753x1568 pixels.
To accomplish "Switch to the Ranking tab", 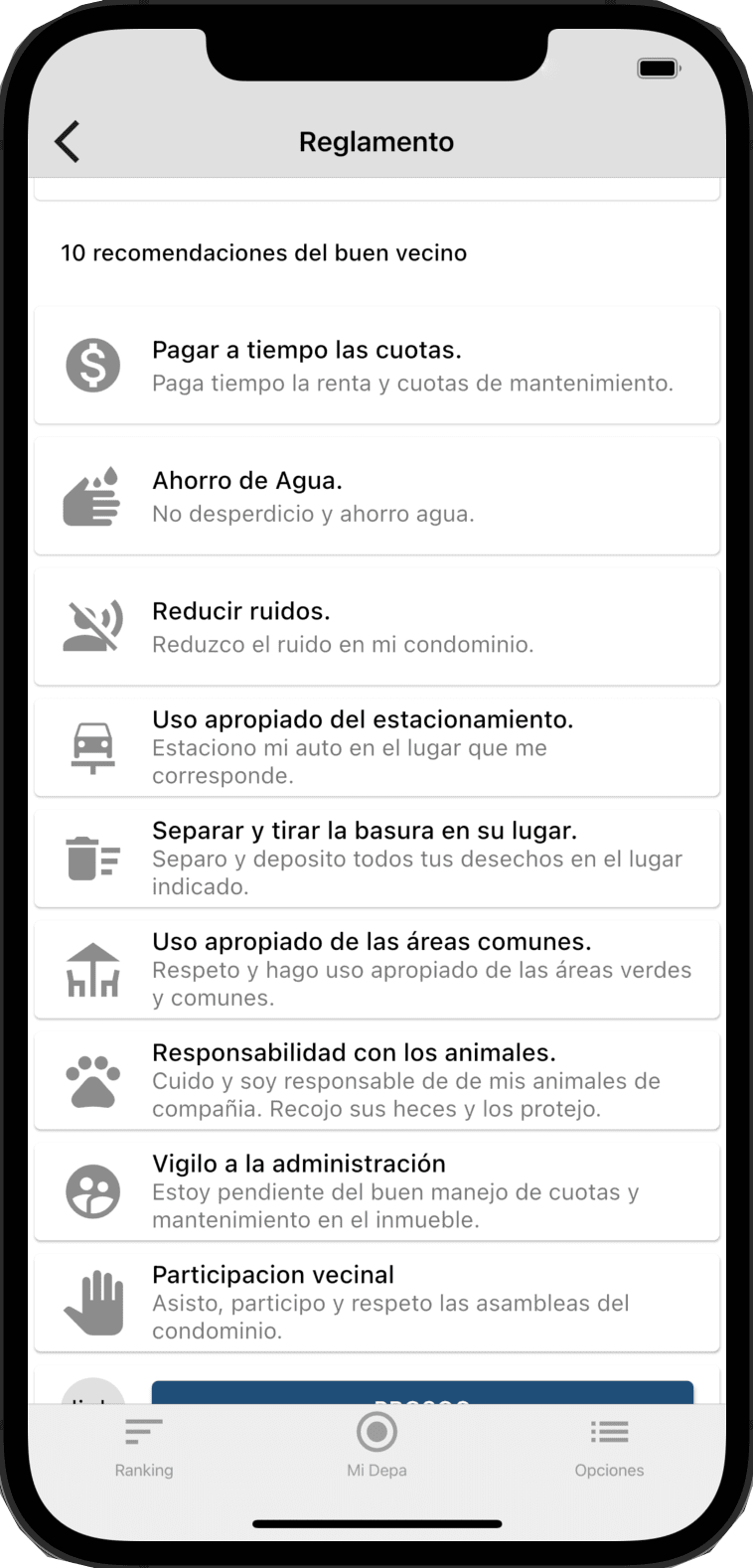I will tap(144, 1448).
